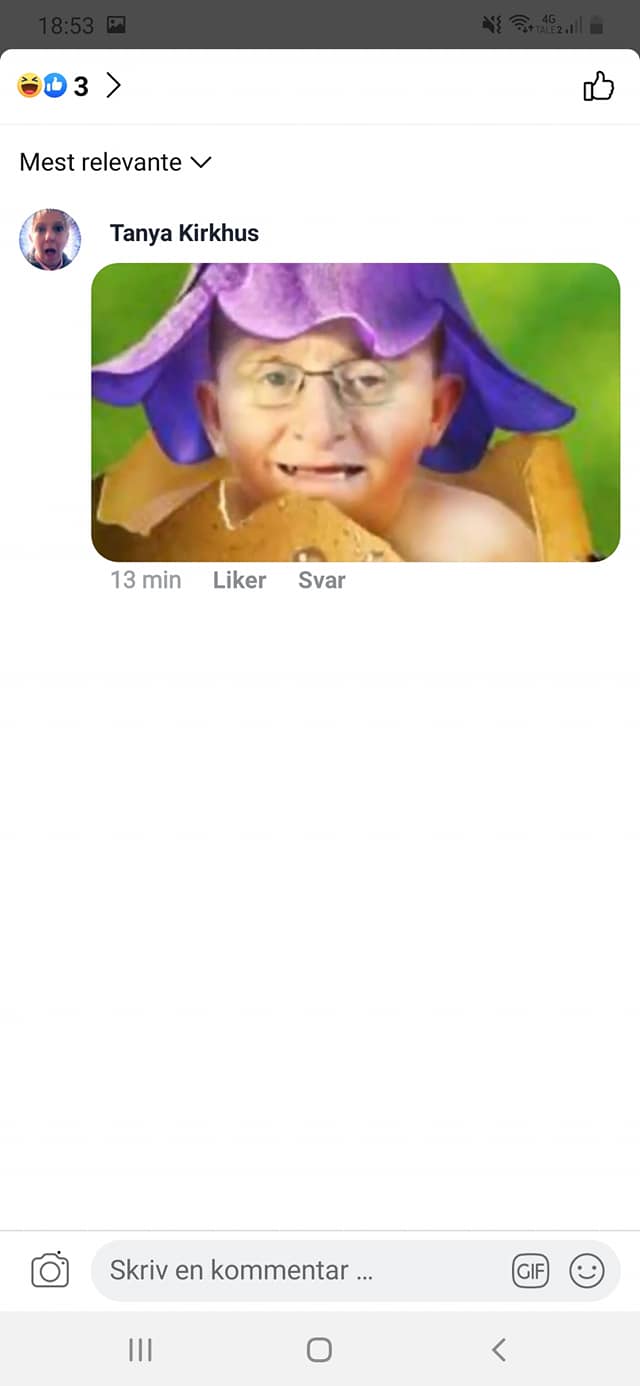Open the image in Tanya's comment
Image resolution: width=640 pixels, height=1386 pixels.
pyautogui.click(x=355, y=412)
